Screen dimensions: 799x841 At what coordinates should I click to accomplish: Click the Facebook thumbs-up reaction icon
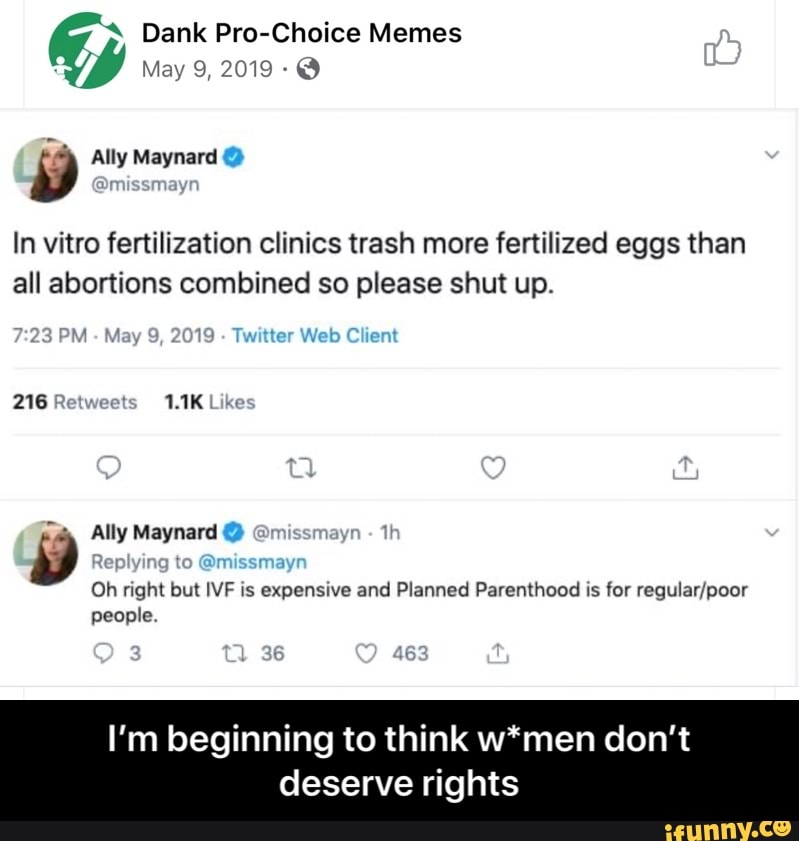(723, 49)
